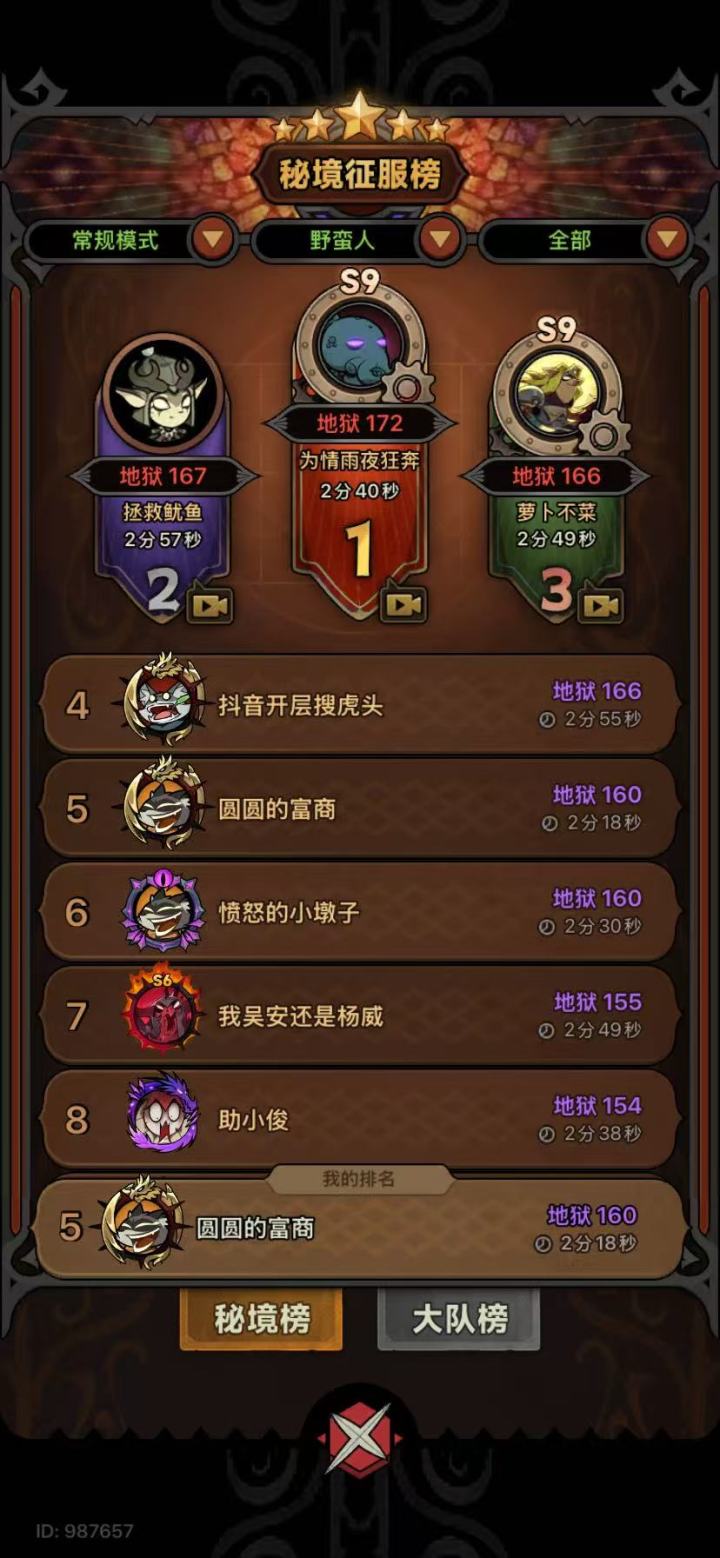Switch to the 大队榜 tab
This screenshot has height=1558, width=720.
tap(458, 1318)
